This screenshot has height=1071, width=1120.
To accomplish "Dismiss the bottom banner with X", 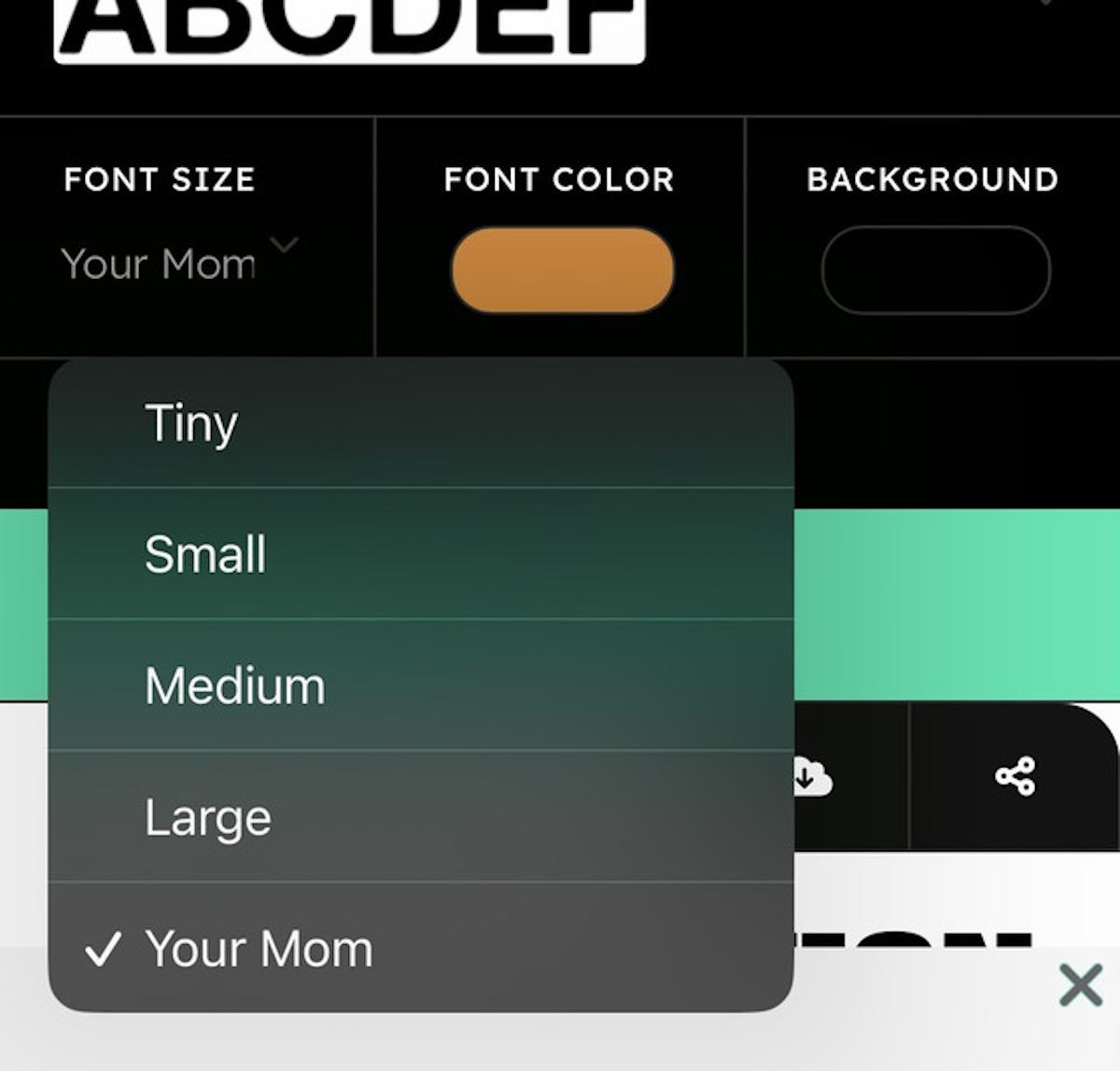I will [x=1081, y=985].
